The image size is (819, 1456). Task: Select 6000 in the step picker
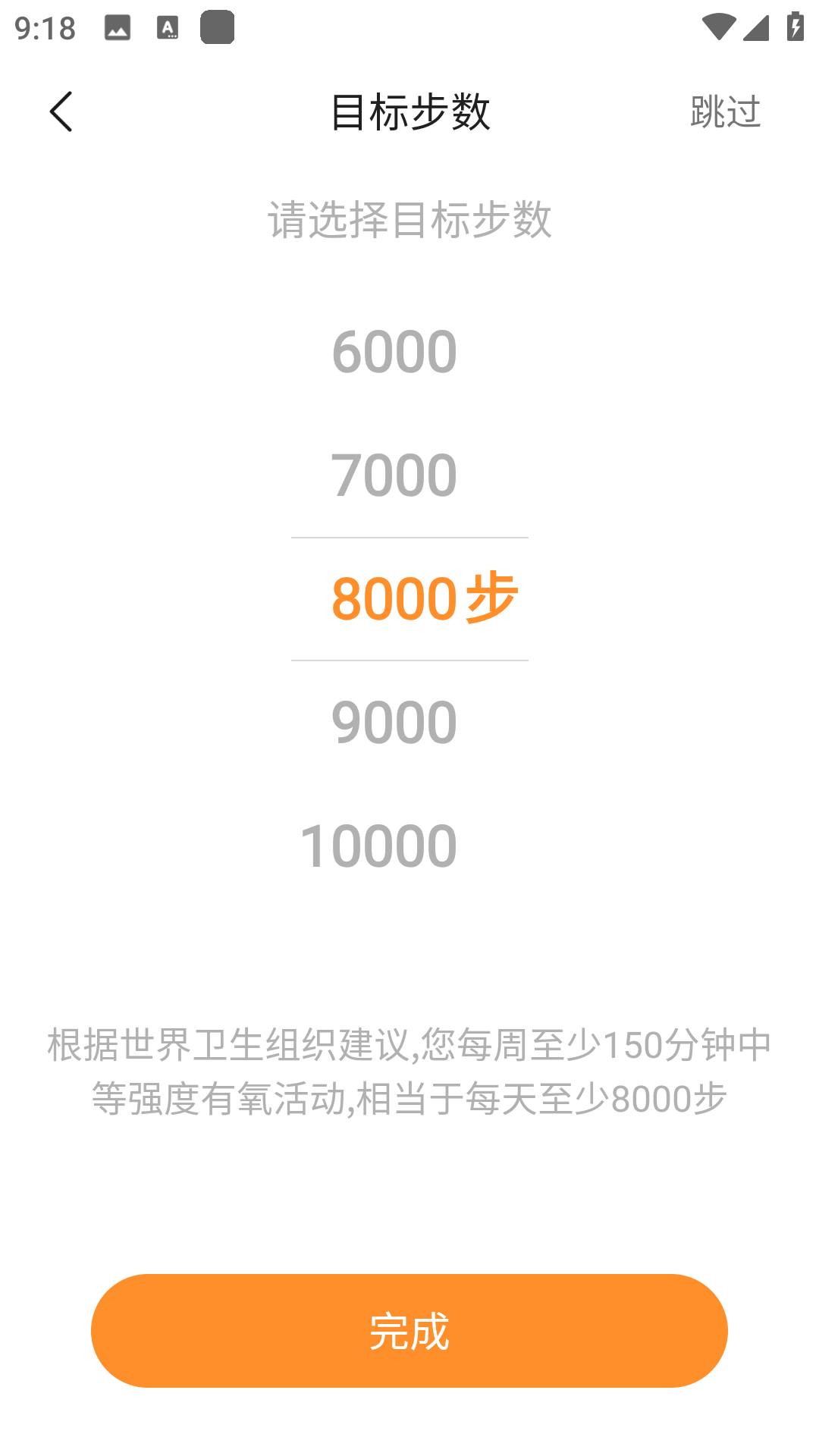[394, 352]
